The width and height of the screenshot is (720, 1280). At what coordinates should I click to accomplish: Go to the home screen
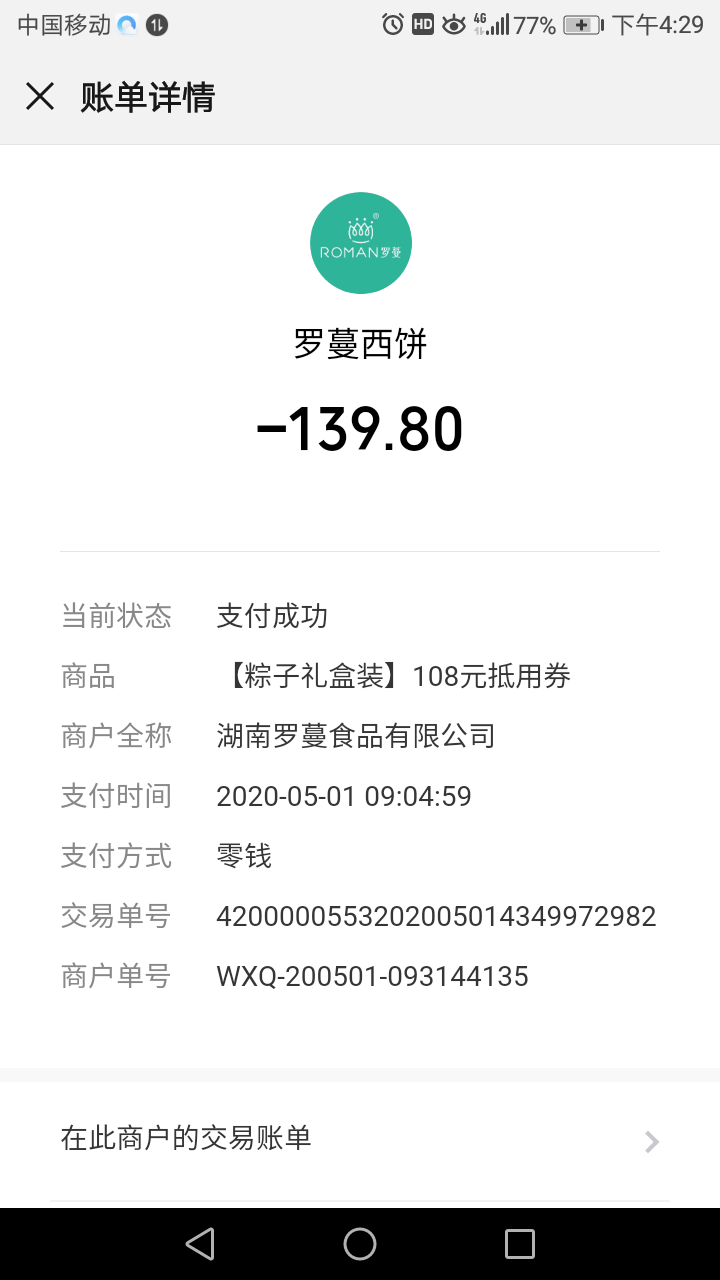click(360, 1244)
